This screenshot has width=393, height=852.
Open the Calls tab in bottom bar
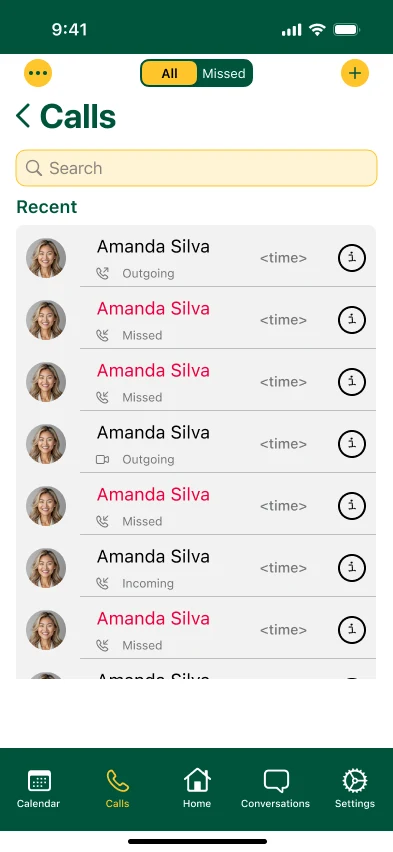(x=117, y=788)
